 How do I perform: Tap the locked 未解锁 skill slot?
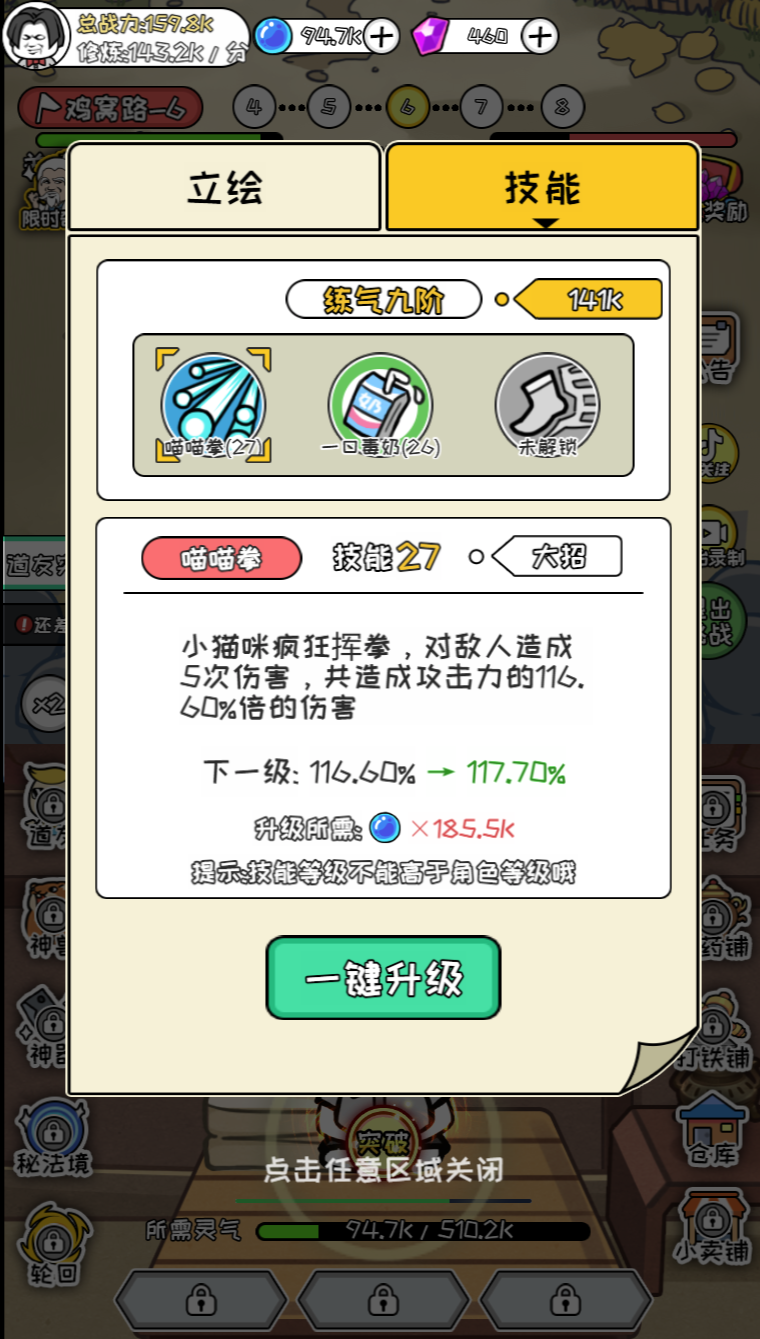click(x=547, y=405)
